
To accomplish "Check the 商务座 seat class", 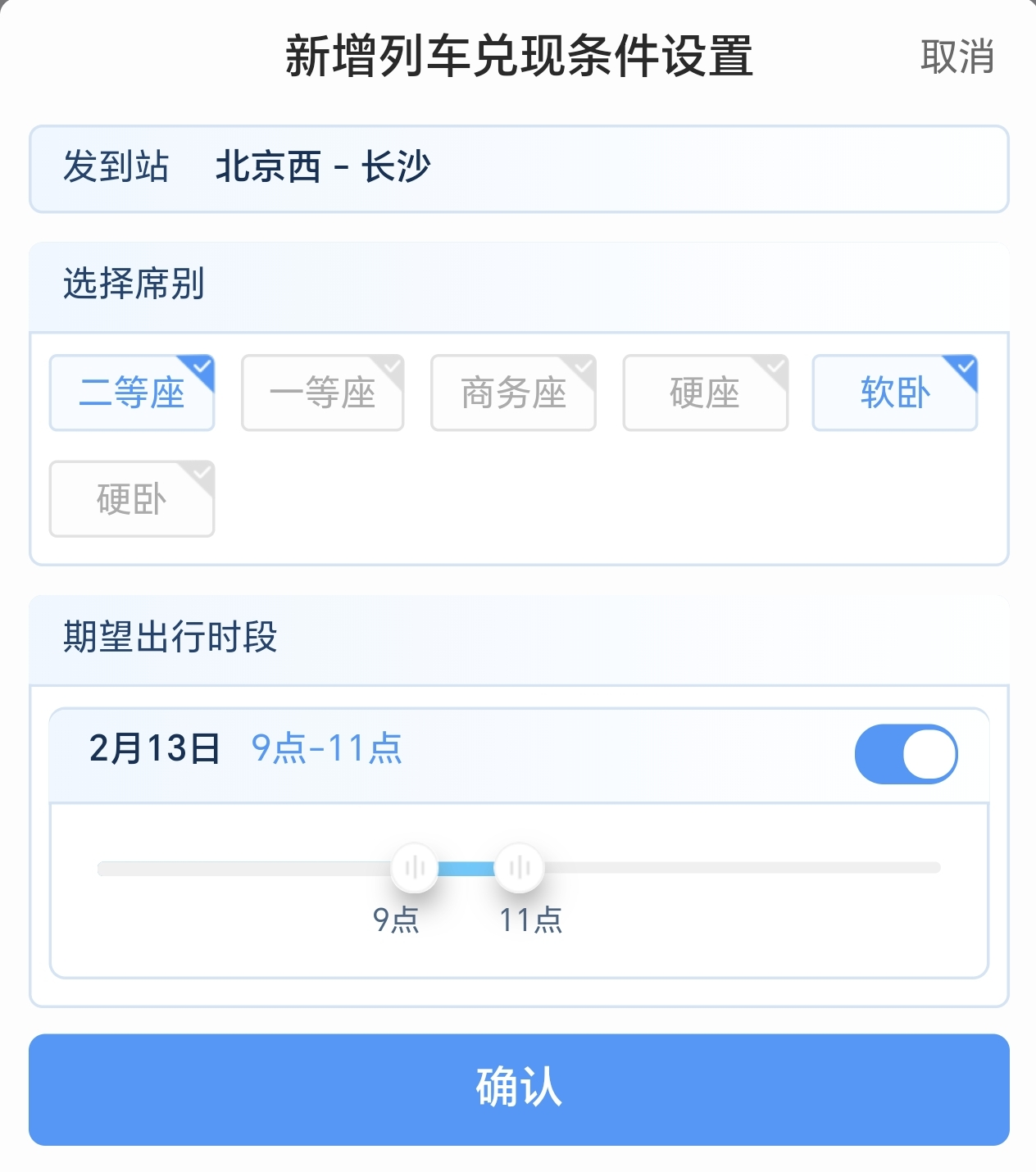I will pyautogui.click(x=513, y=393).
